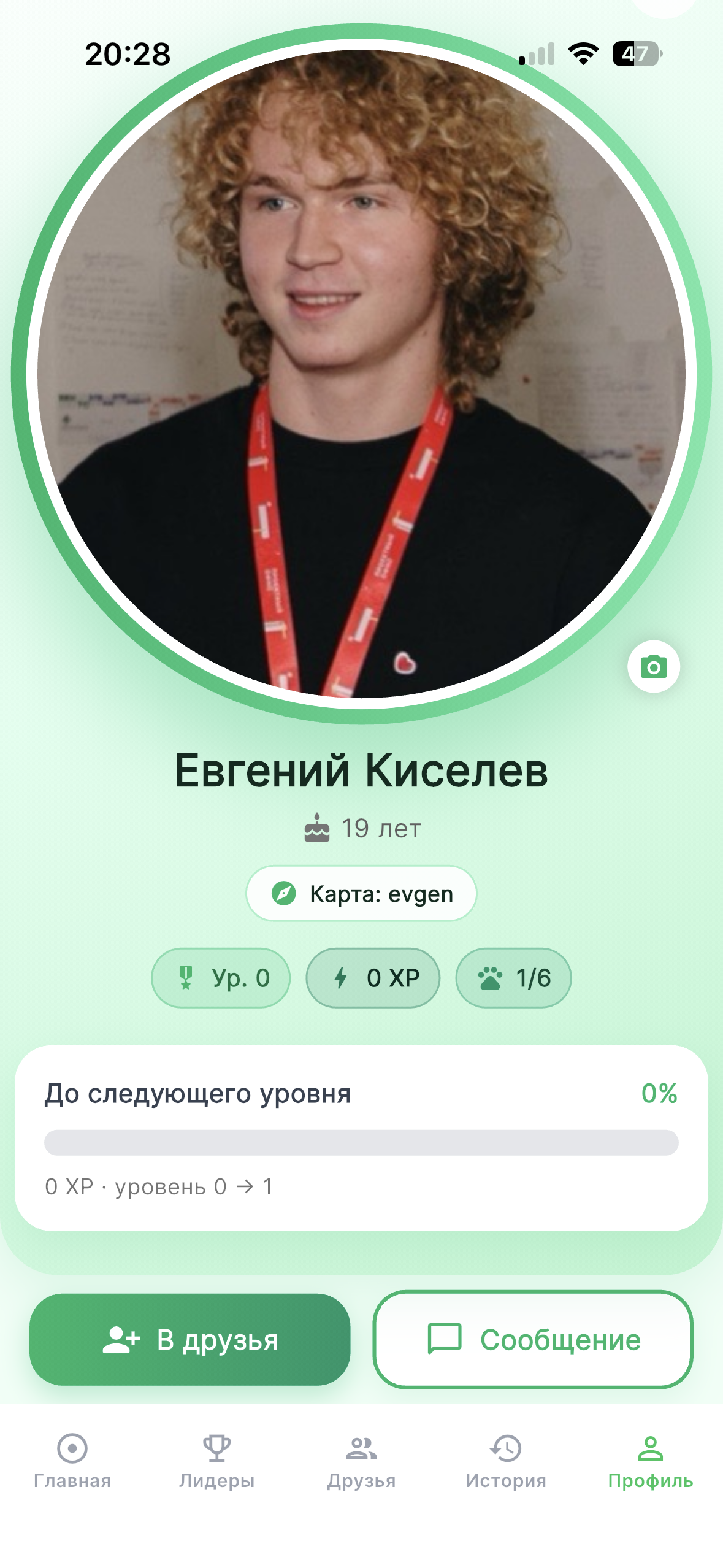This screenshot has width=723, height=1568.
Task: Tap the lightning bolt icon in the XP badge
Action: click(342, 978)
